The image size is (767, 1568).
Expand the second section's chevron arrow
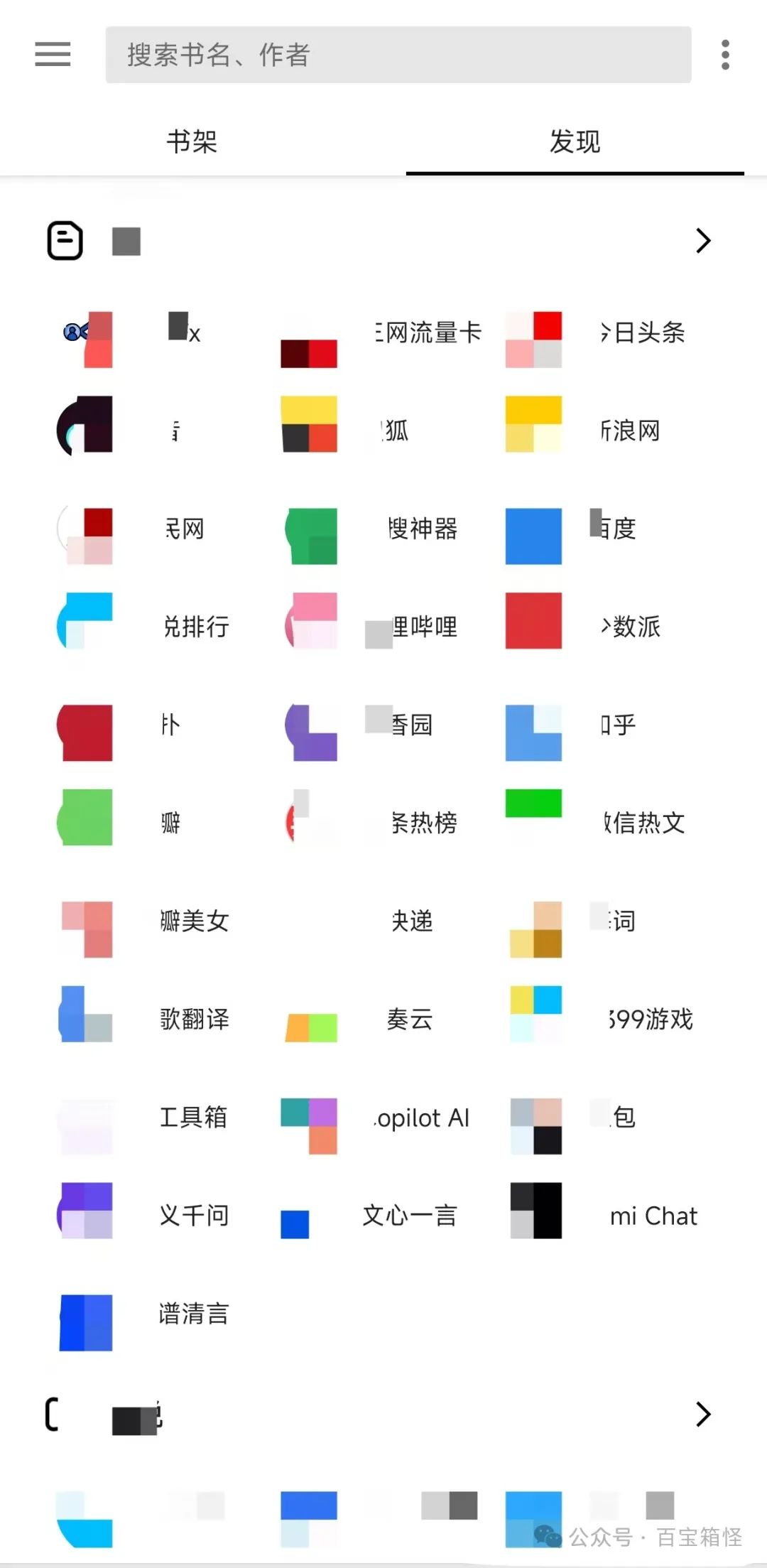click(x=703, y=1415)
